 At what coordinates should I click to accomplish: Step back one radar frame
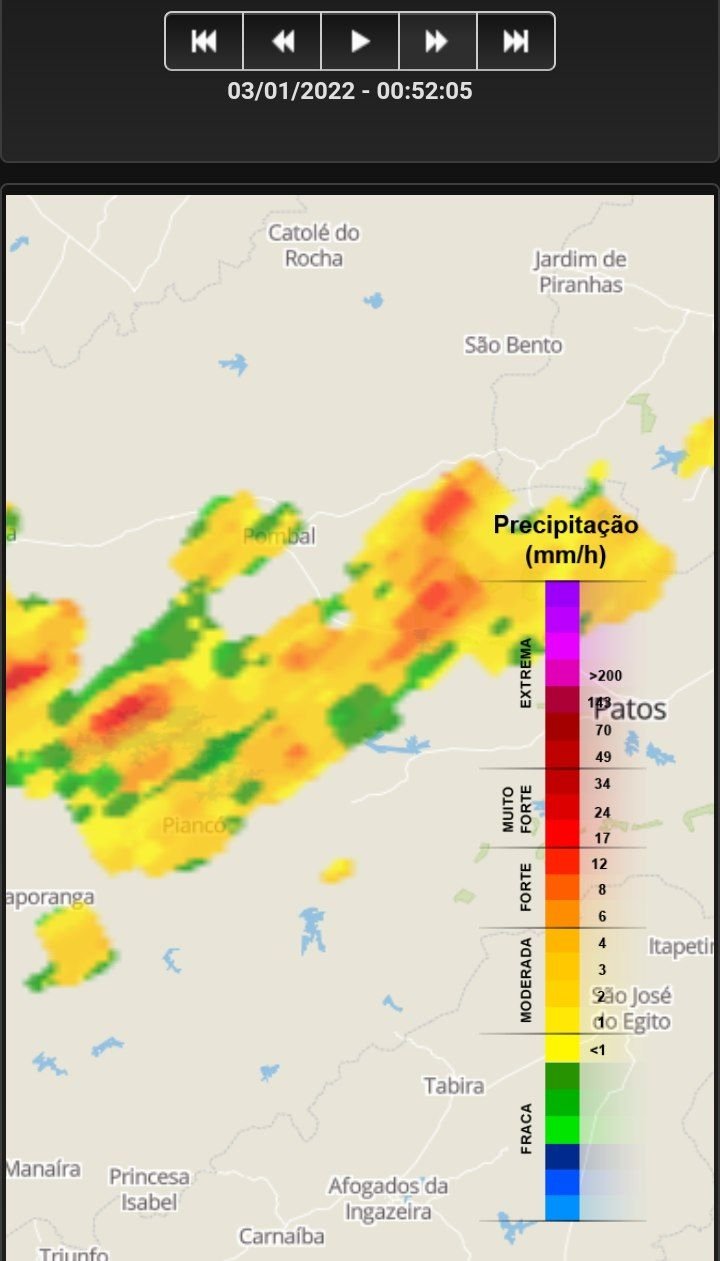pyautogui.click(x=282, y=41)
